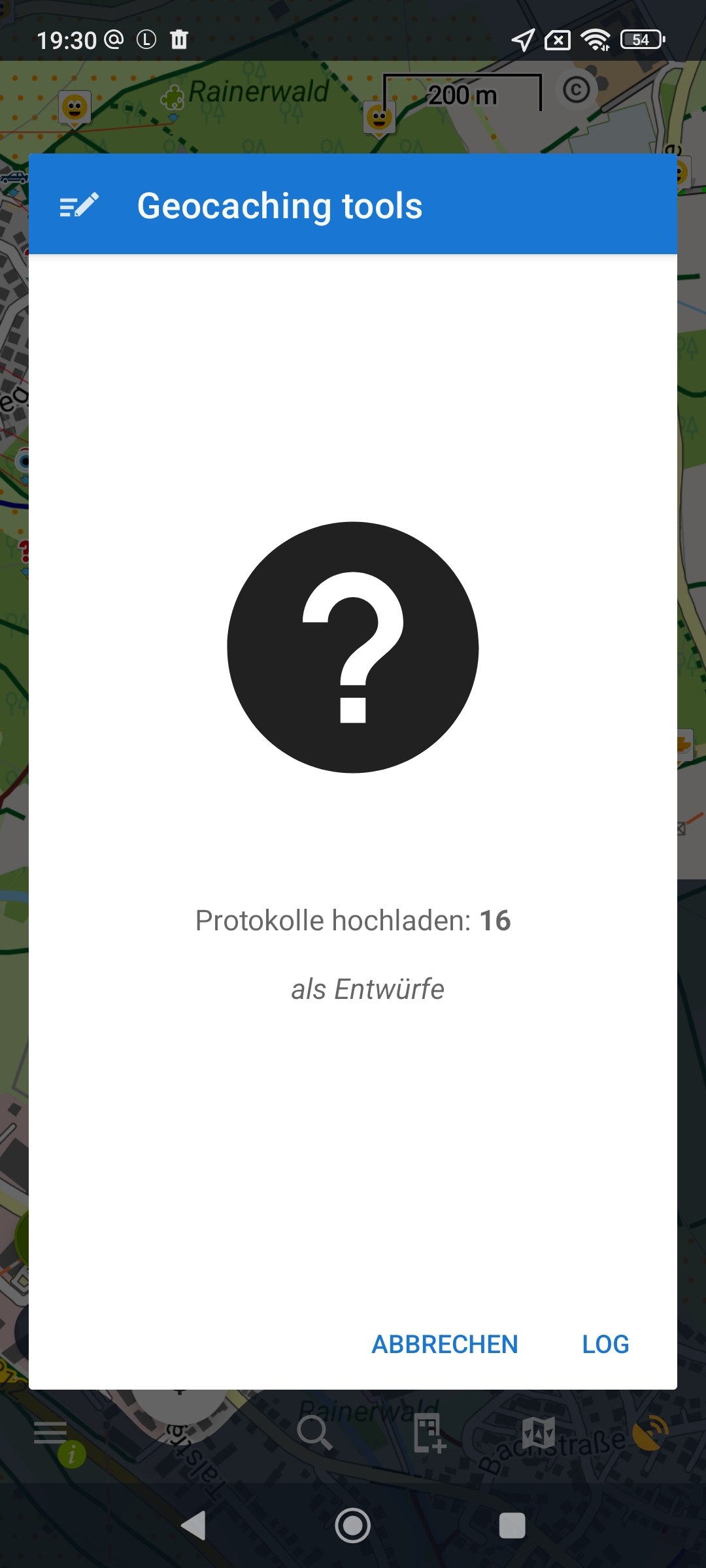Return to the home screen
706x1568 pixels.
pyautogui.click(x=353, y=1526)
